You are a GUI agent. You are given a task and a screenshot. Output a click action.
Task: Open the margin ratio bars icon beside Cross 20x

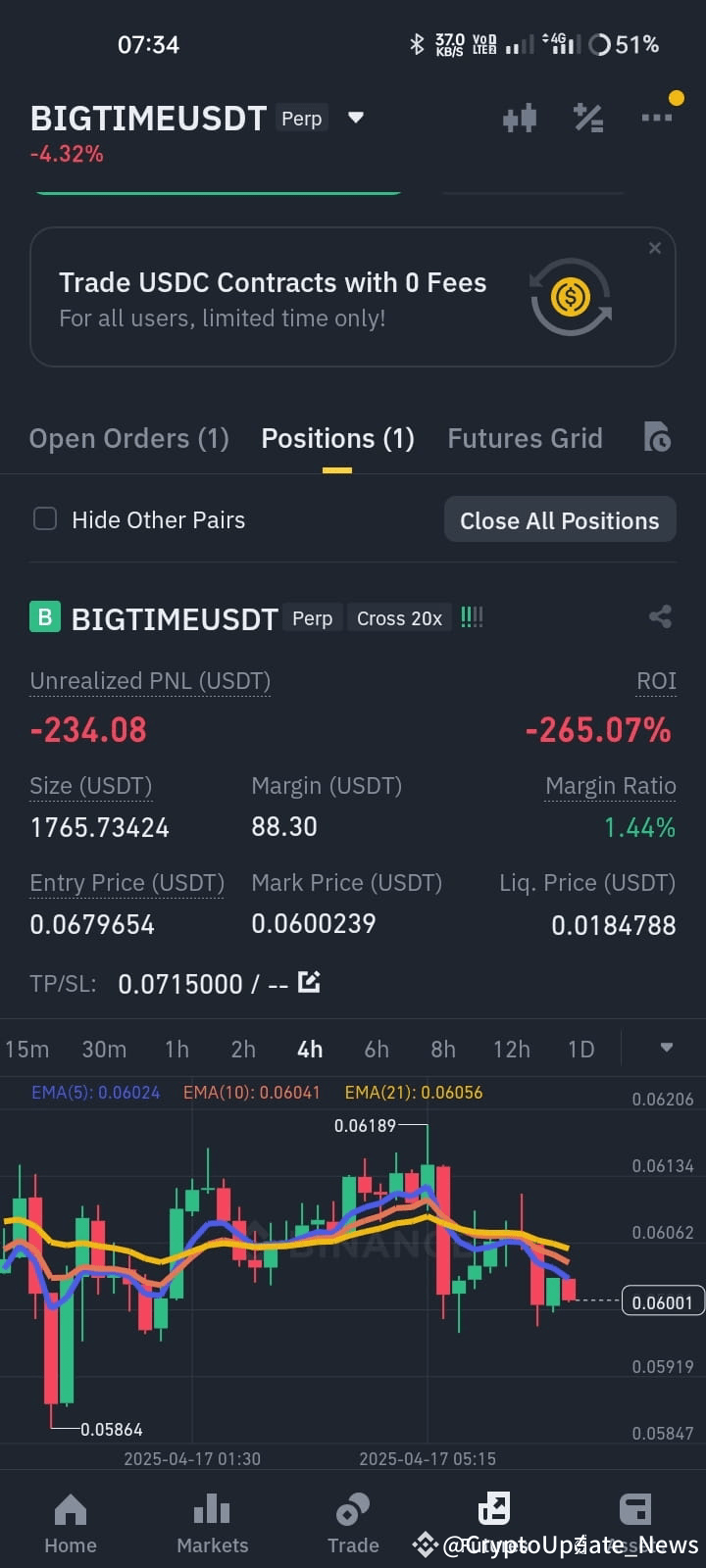click(x=472, y=616)
